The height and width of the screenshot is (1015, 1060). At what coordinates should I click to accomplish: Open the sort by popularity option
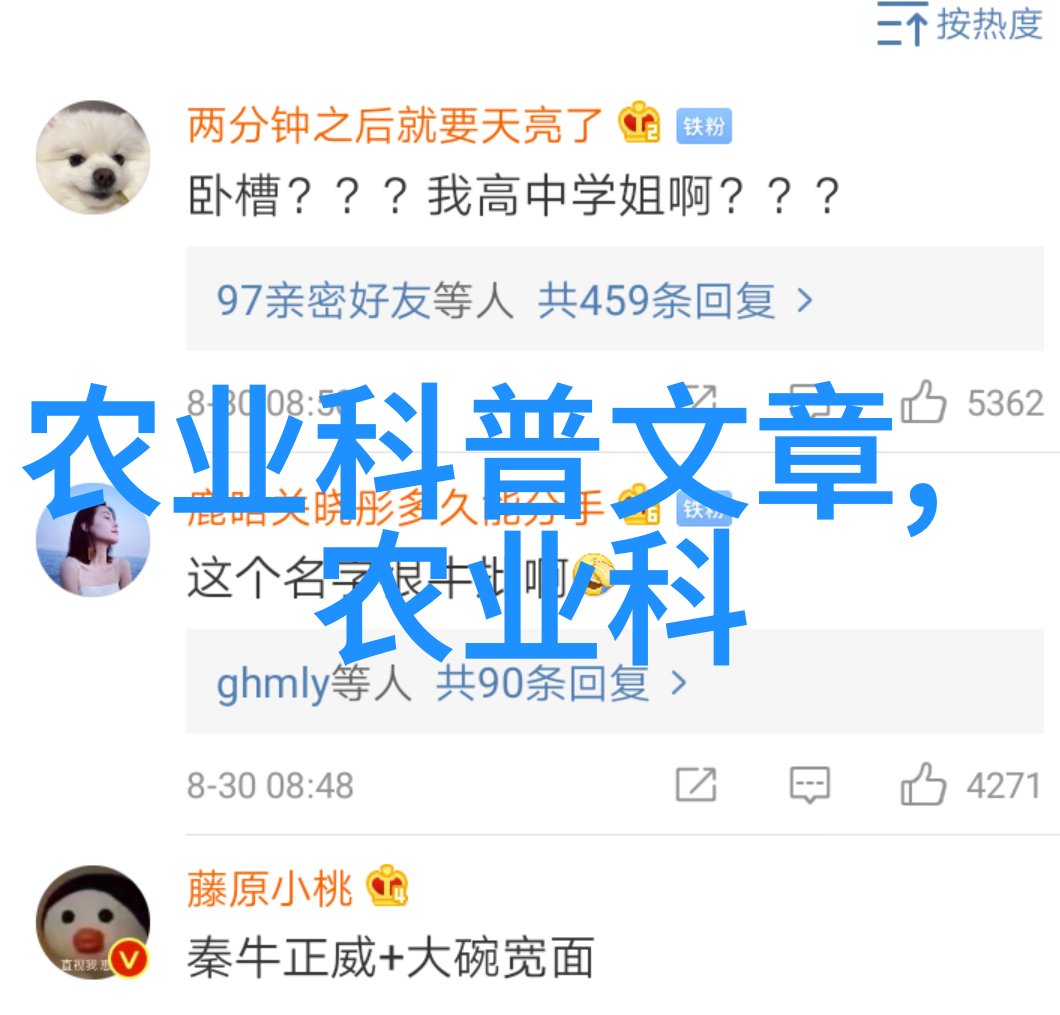961,25
